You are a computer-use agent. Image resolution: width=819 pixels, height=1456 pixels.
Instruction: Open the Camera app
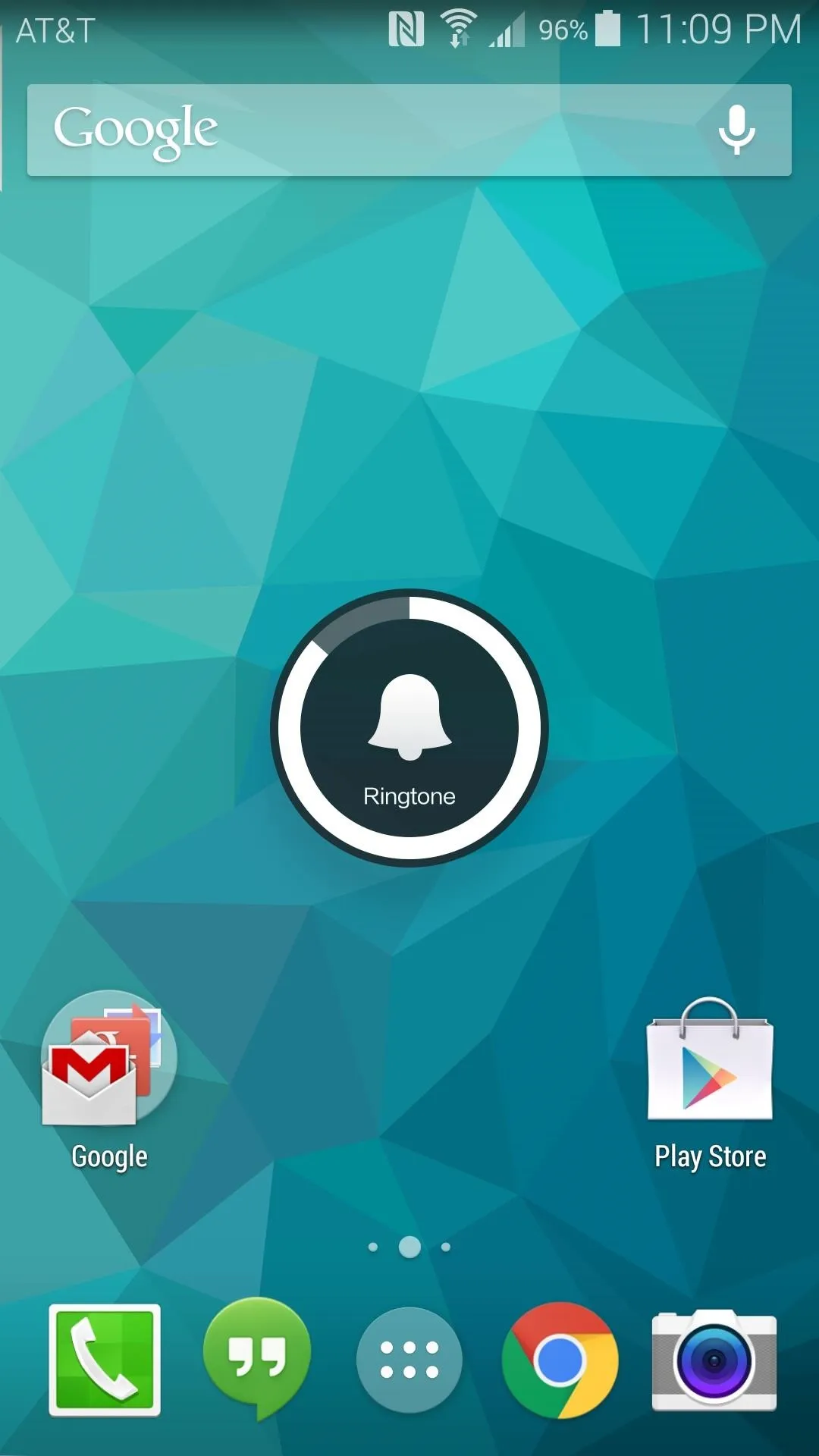(x=714, y=1359)
